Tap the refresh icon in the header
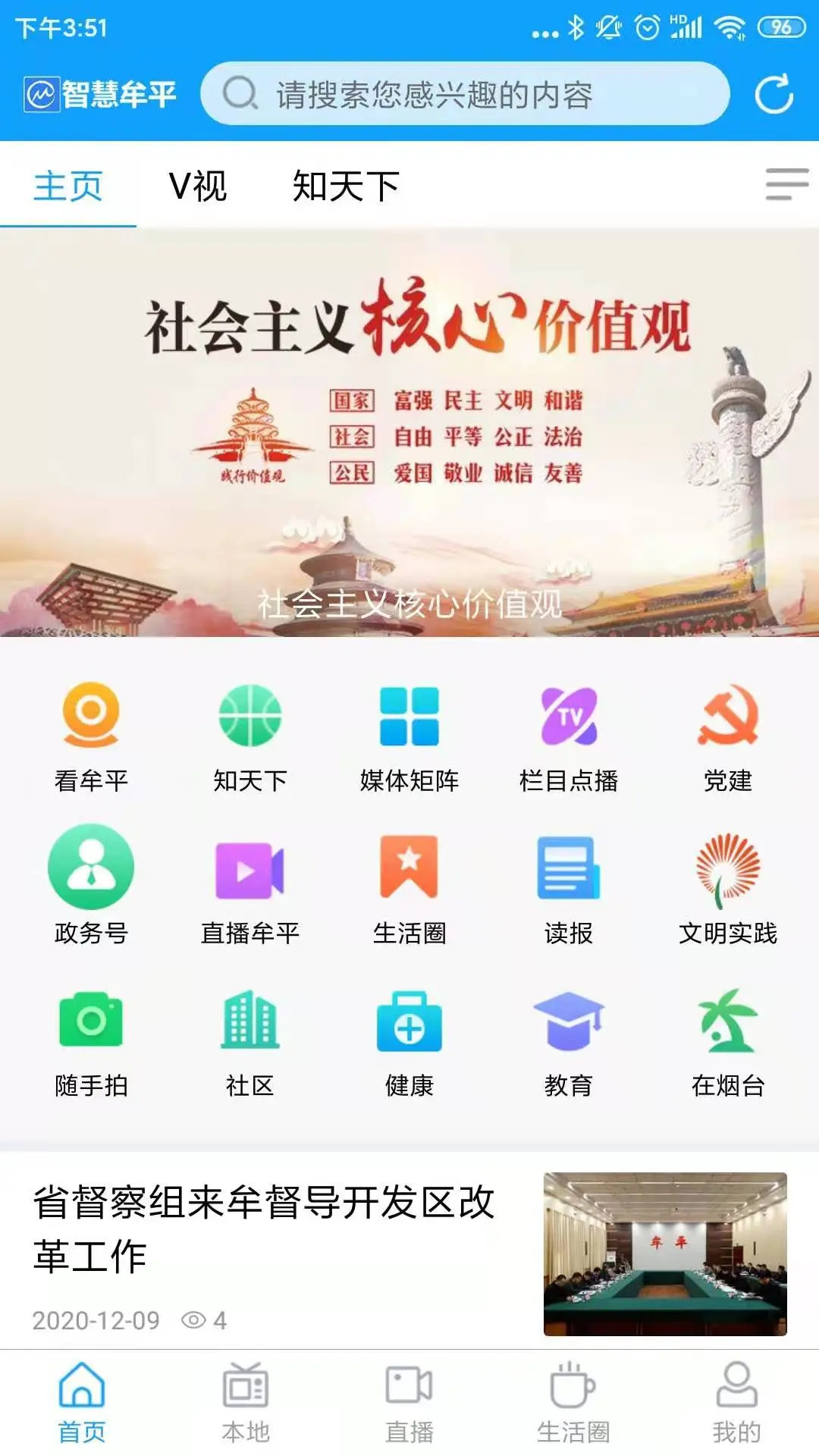The width and height of the screenshot is (819, 1456). click(774, 94)
